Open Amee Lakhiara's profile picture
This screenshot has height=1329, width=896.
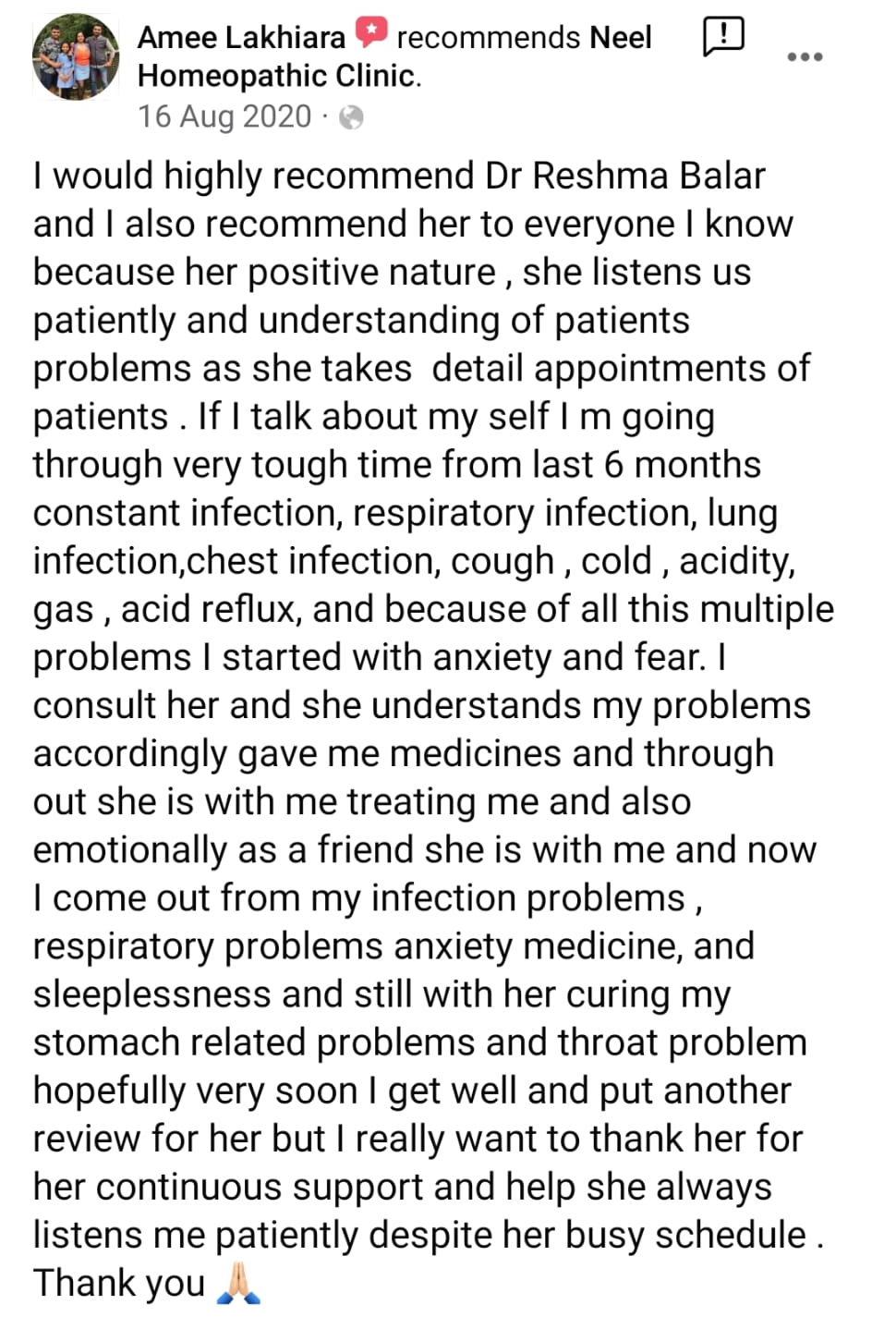[x=76, y=56]
